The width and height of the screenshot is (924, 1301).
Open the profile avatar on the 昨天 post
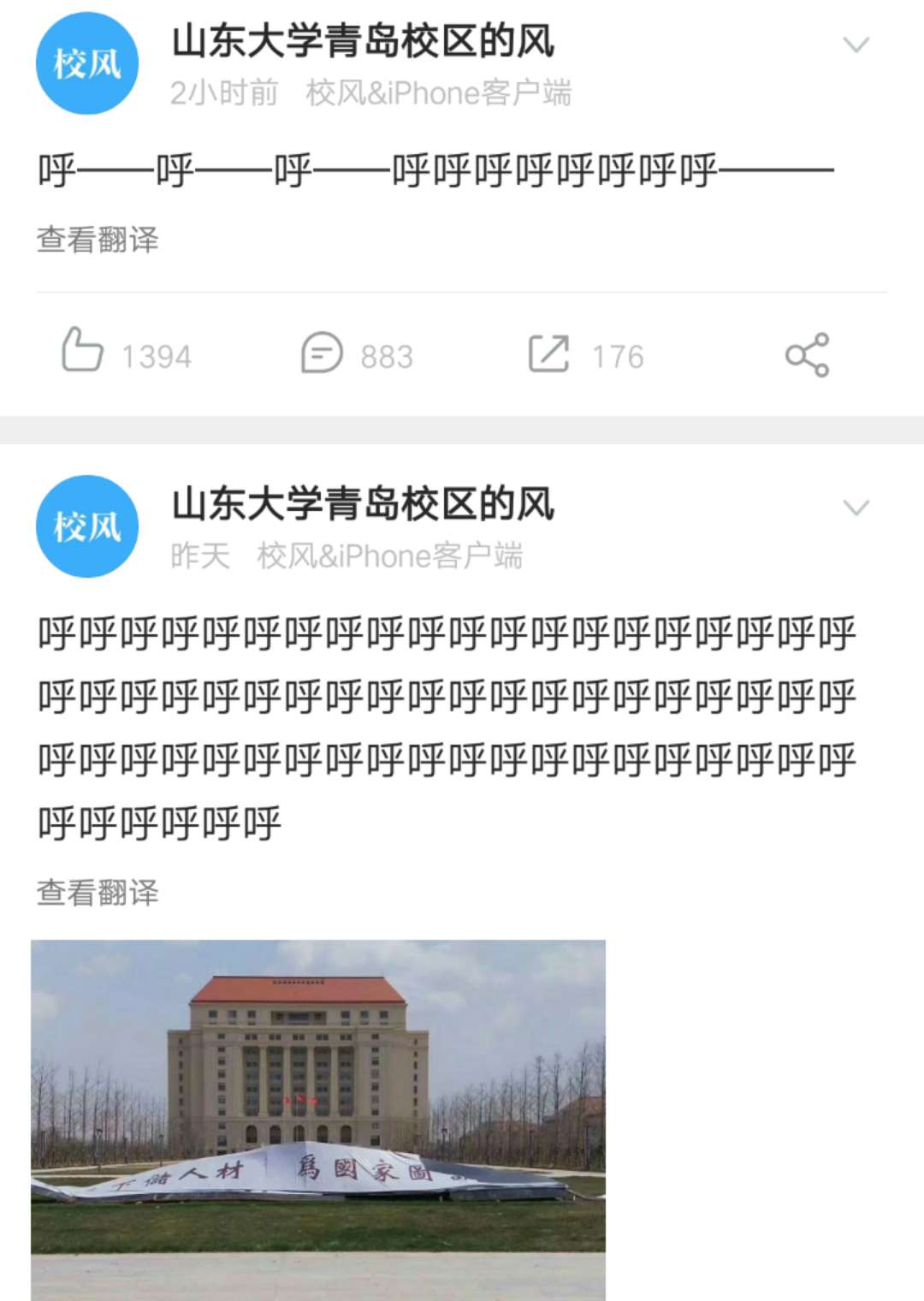click(x=86, y=526)
